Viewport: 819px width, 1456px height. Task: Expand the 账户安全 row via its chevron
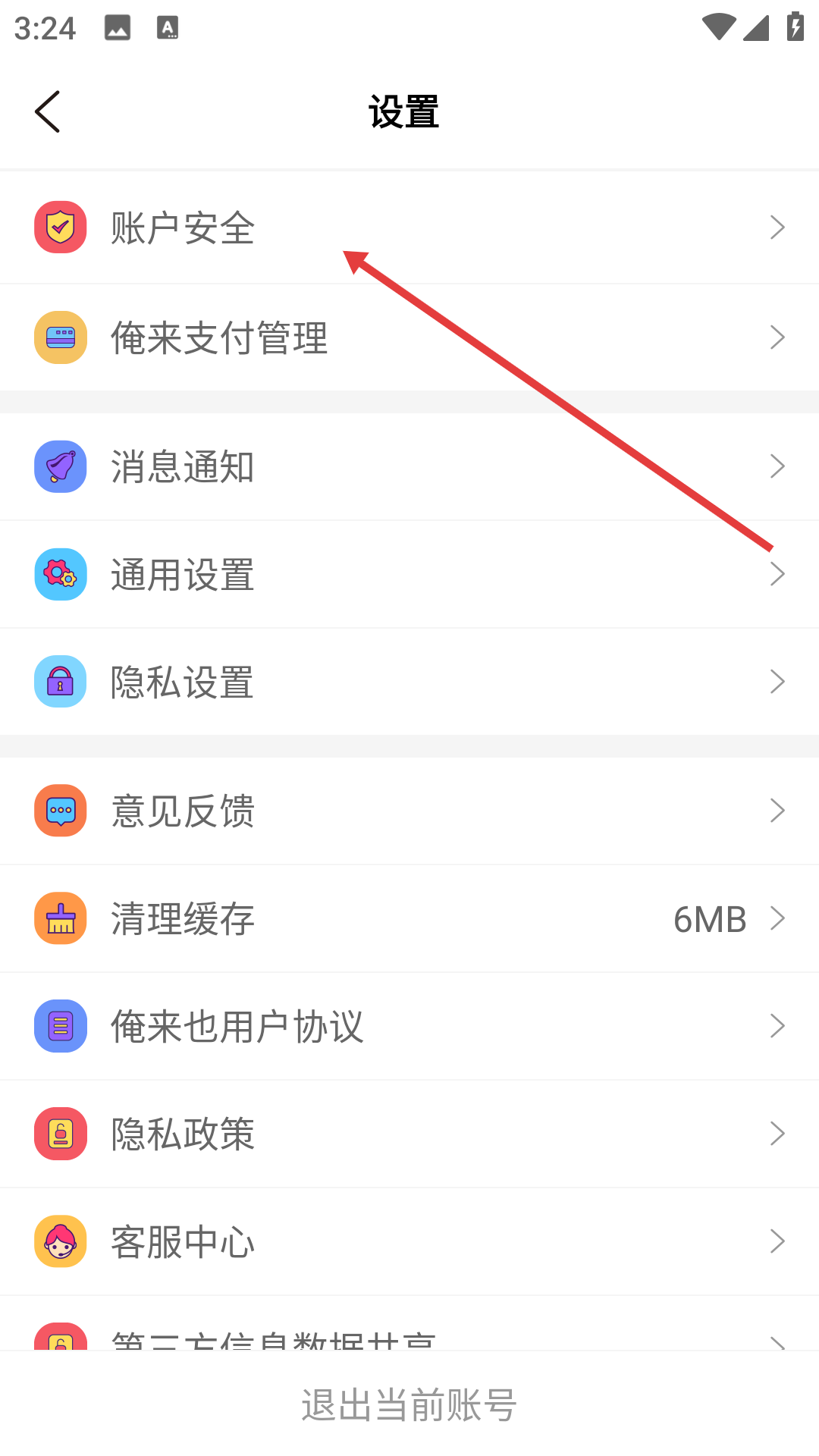tap(777, 226)
